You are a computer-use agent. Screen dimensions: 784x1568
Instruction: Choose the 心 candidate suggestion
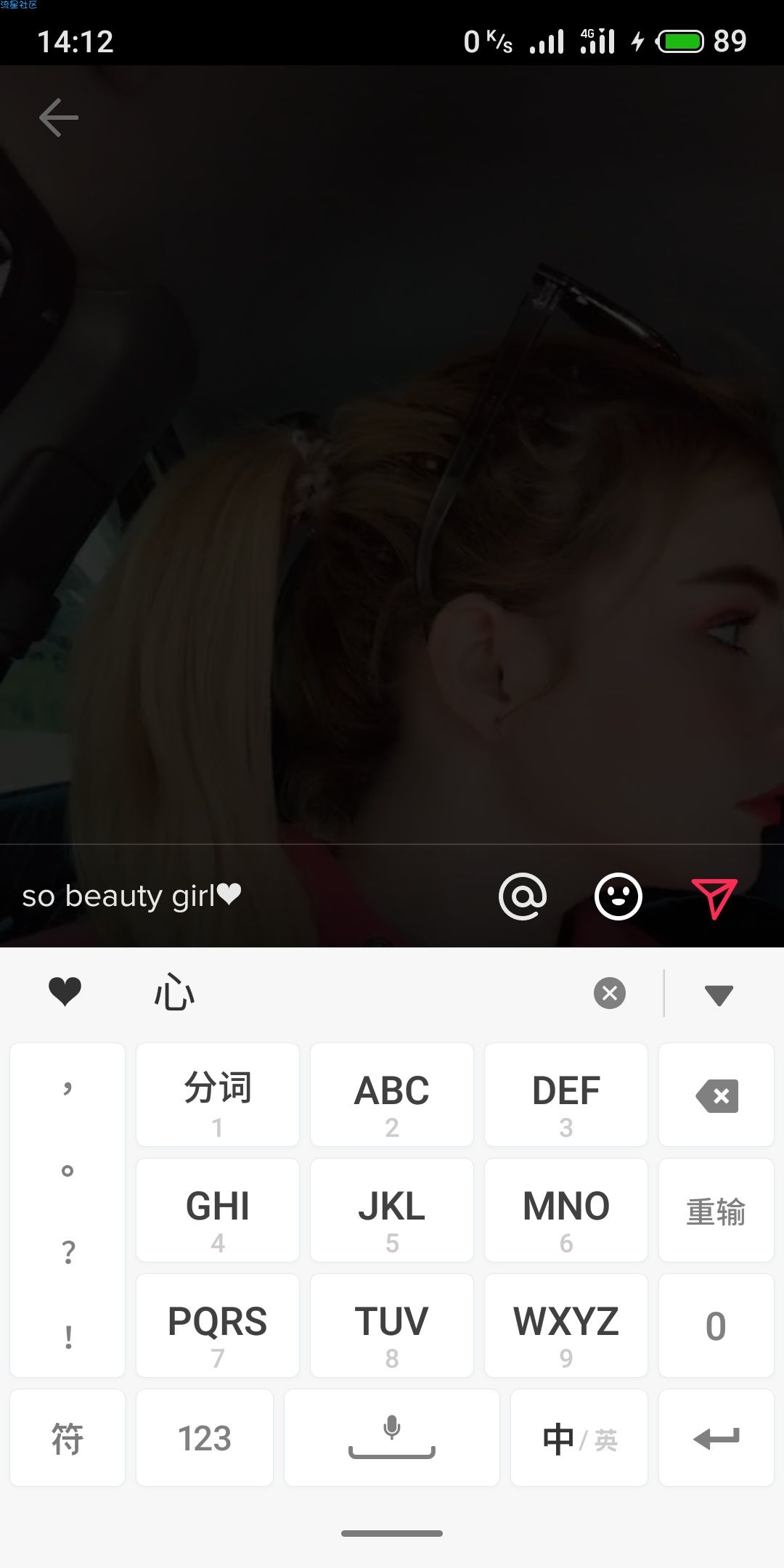click(174, 992)
